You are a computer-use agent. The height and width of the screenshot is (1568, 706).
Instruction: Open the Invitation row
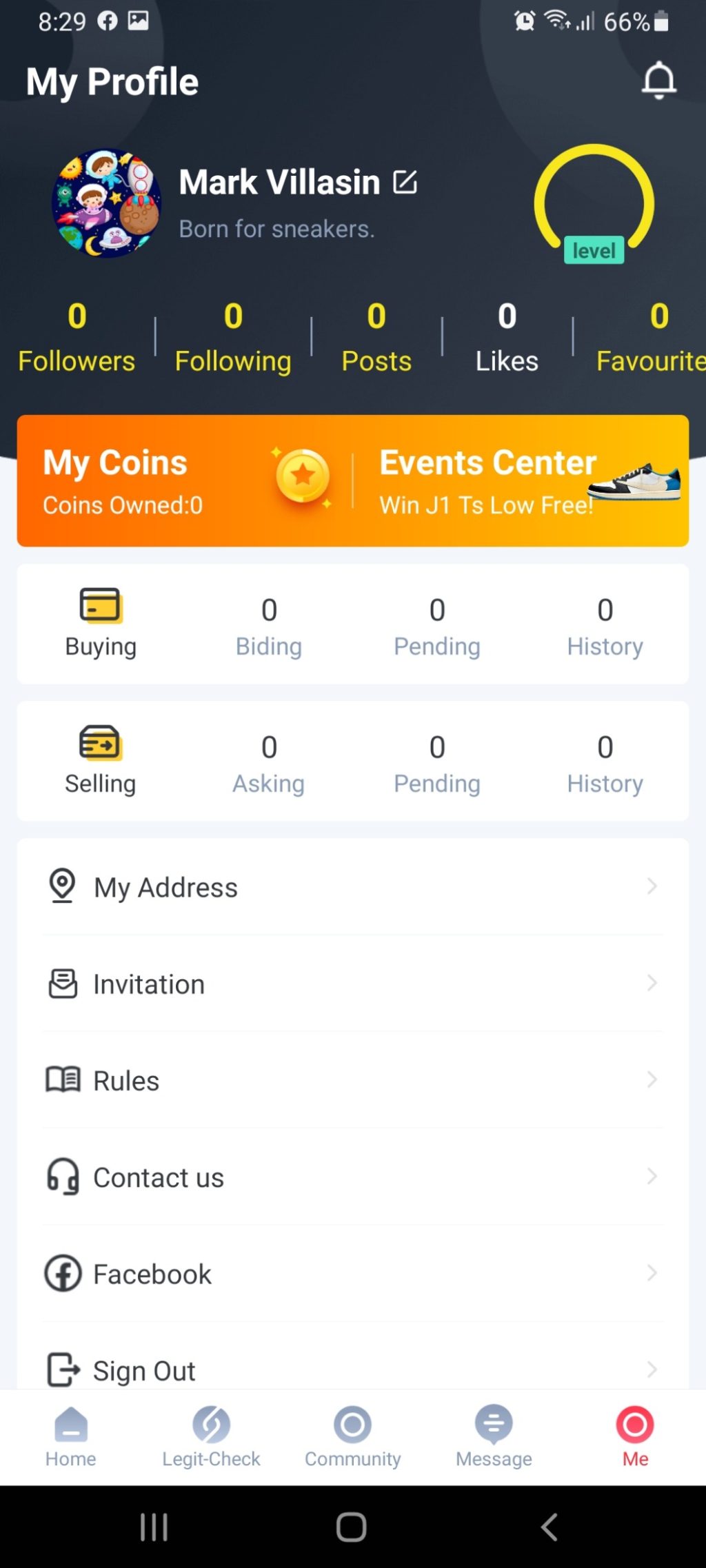(352, 984)
